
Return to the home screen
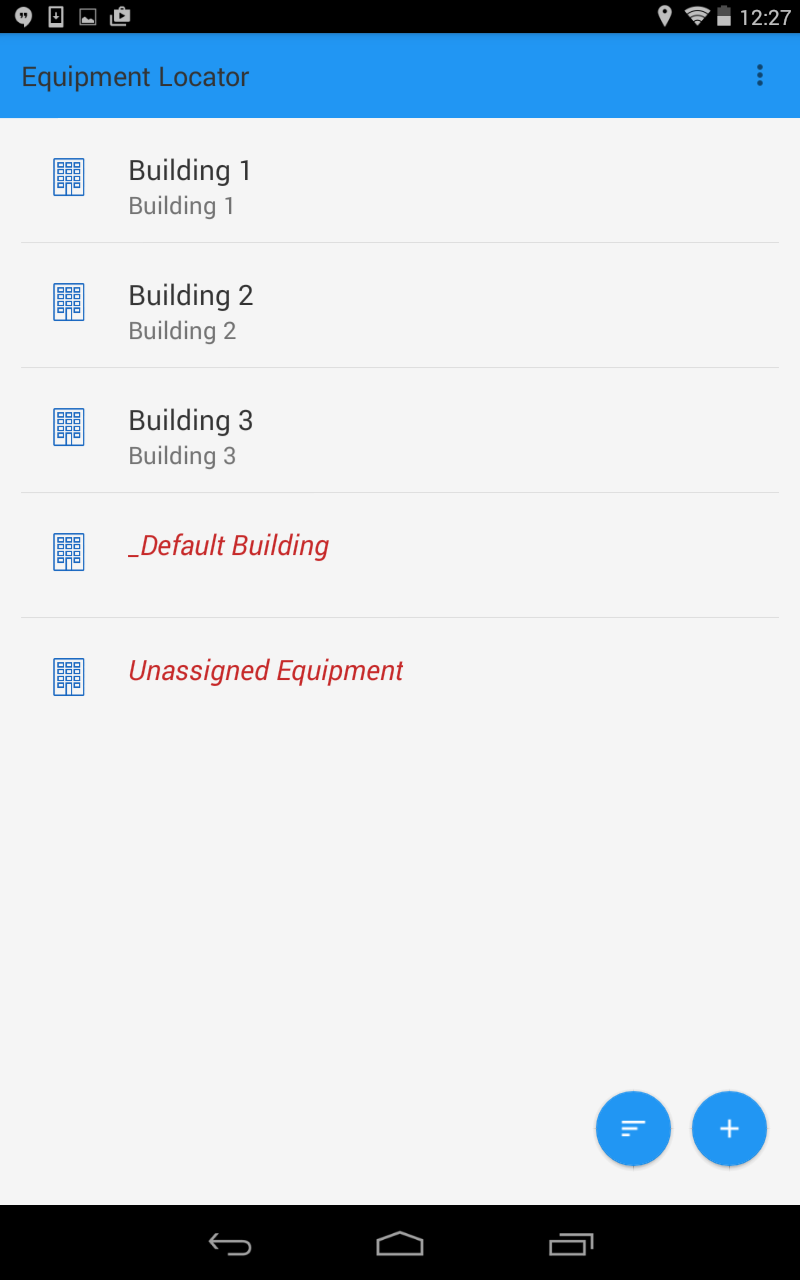400,1244
